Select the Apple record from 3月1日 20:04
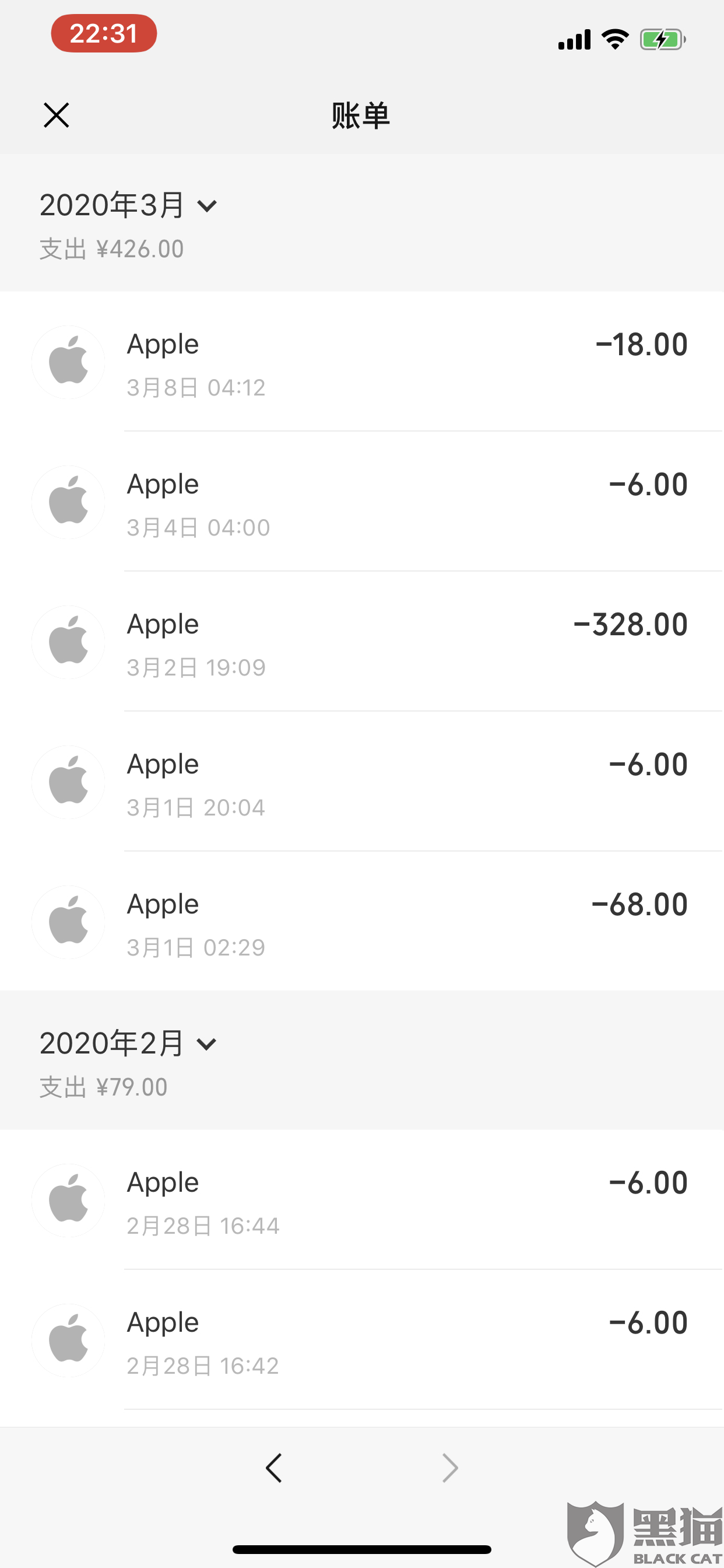This screenshot has height=1568, width=724. pos(362,783)
